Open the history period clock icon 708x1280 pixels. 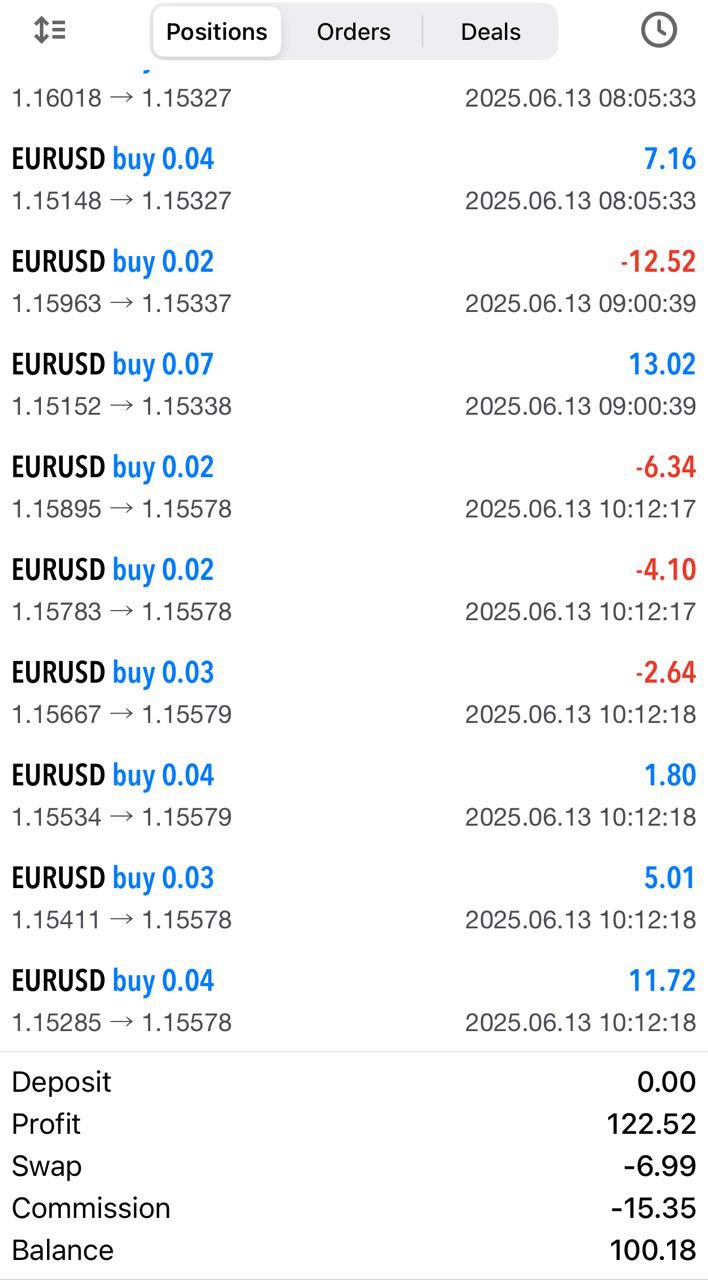(658, 31)
